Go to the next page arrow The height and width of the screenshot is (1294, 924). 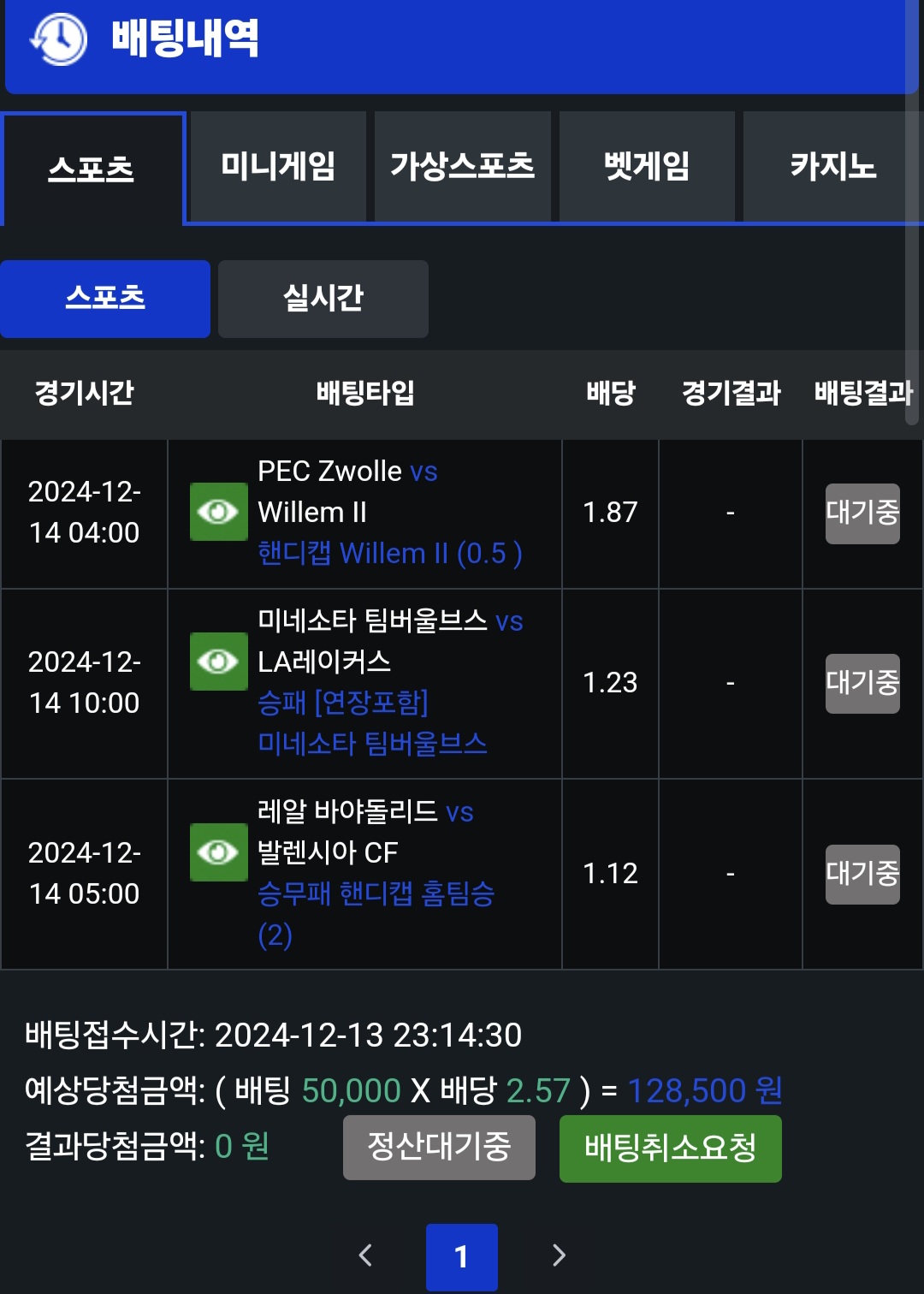click(x=559, y=1255)
